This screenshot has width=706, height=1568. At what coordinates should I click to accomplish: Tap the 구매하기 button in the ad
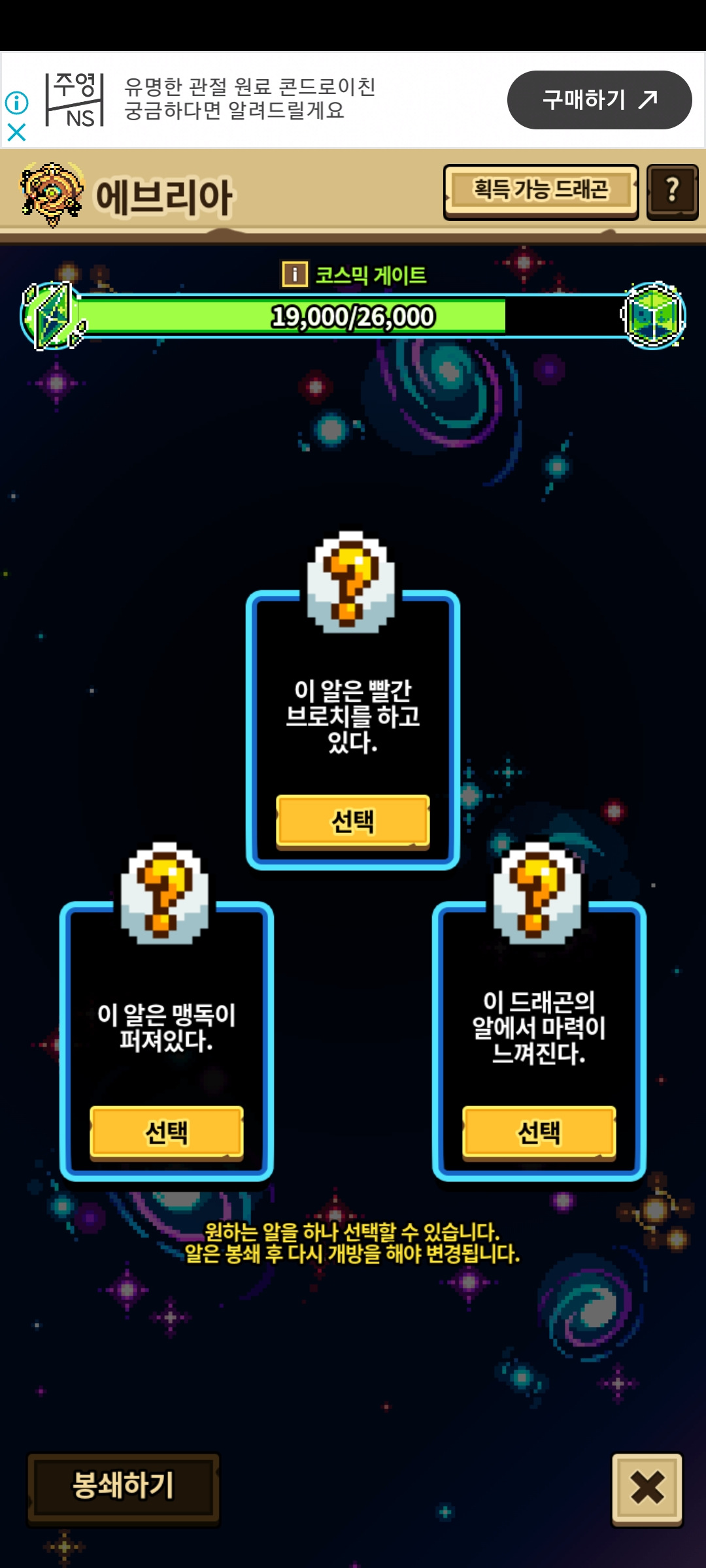599,100
